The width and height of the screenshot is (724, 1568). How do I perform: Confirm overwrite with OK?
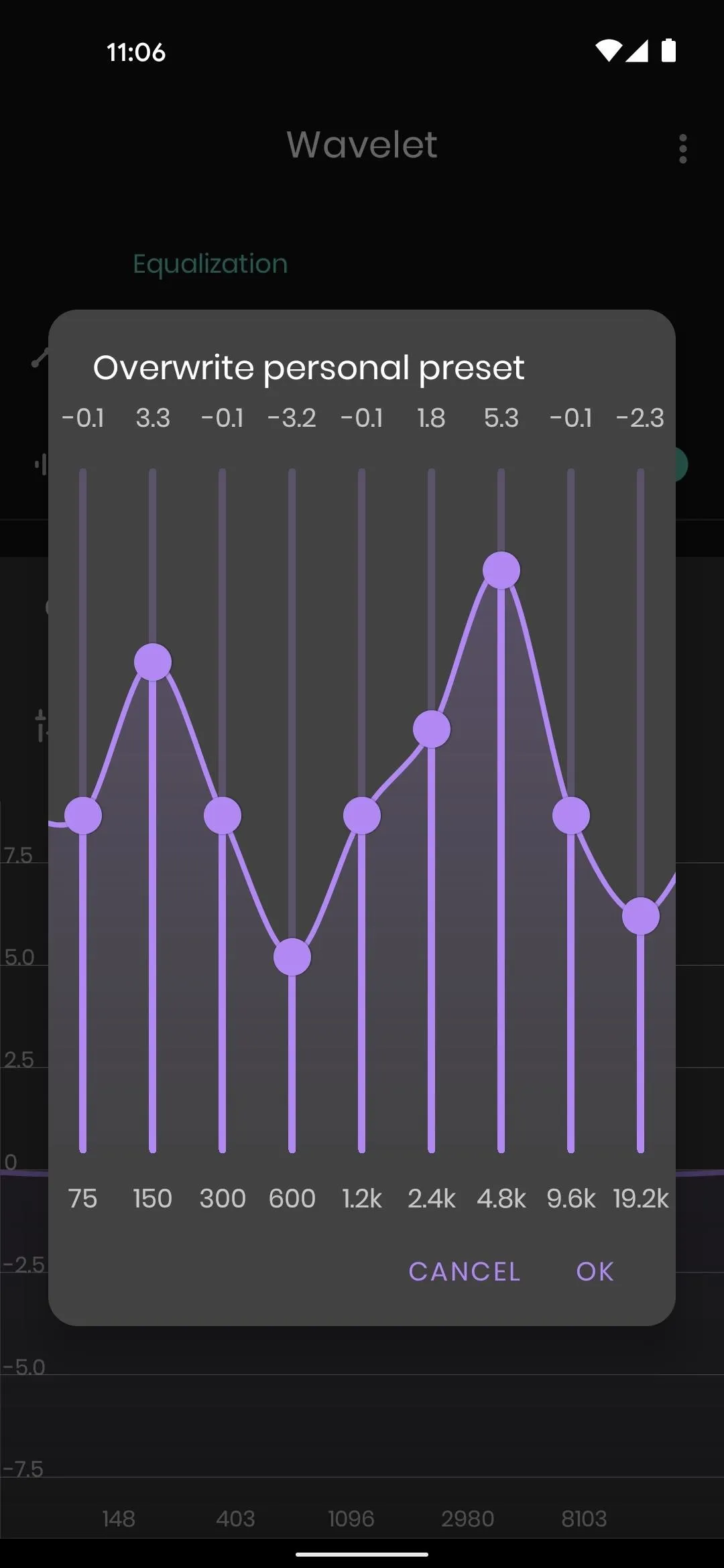tap(595, 1271)
